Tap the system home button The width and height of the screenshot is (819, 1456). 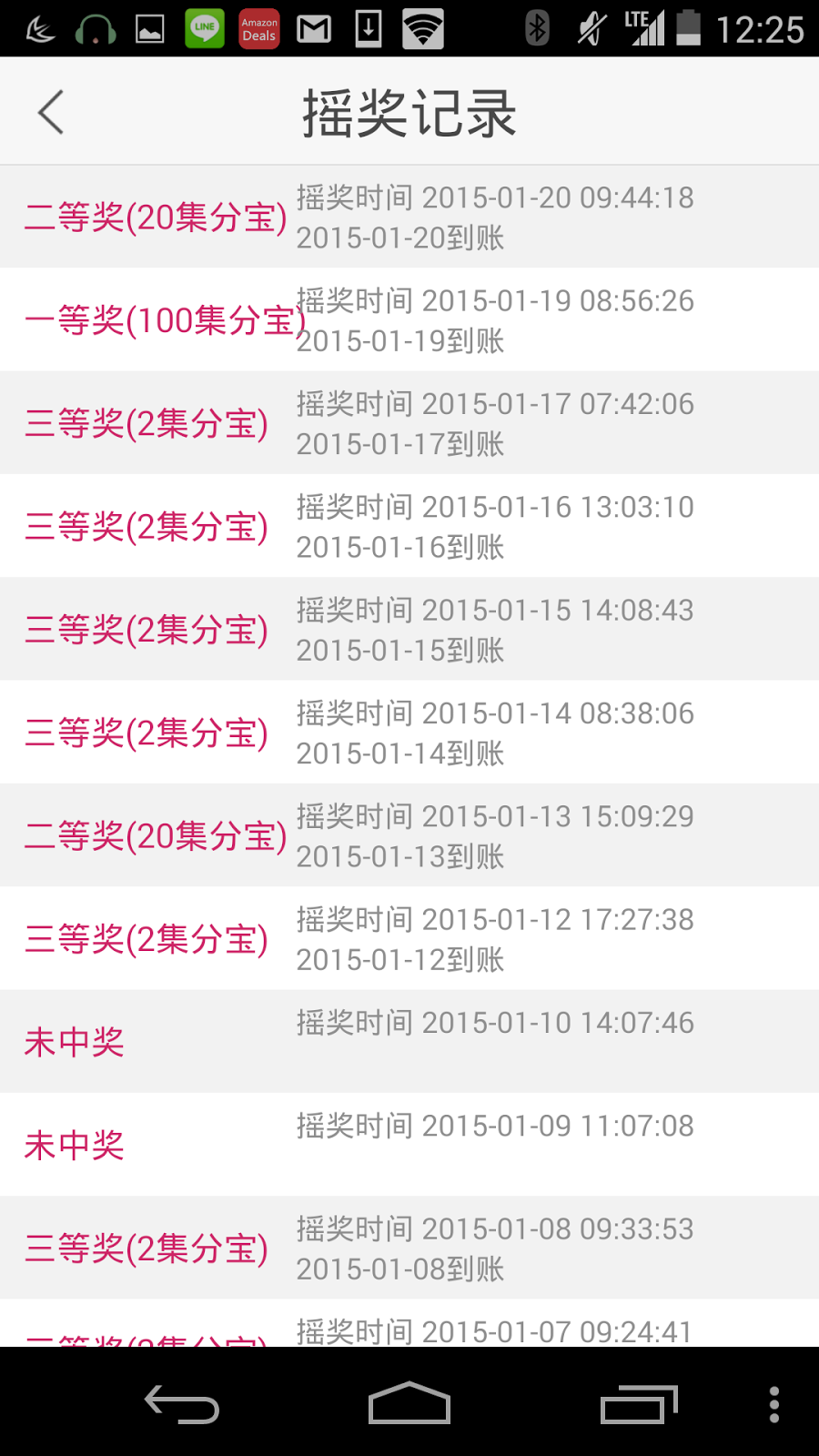coord(409,1403)
